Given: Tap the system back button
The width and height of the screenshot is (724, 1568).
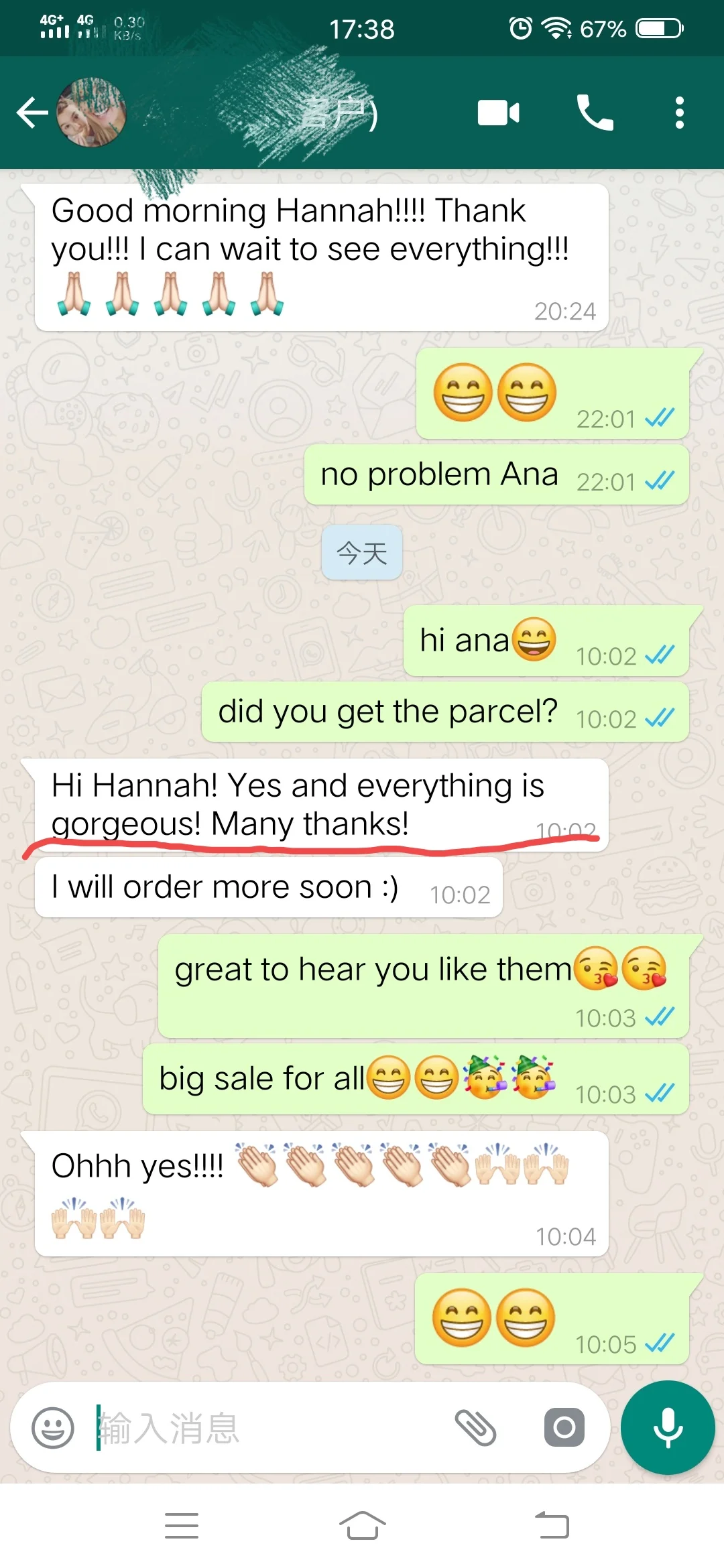Looking at the screenshot, I should click(552, 1526).
